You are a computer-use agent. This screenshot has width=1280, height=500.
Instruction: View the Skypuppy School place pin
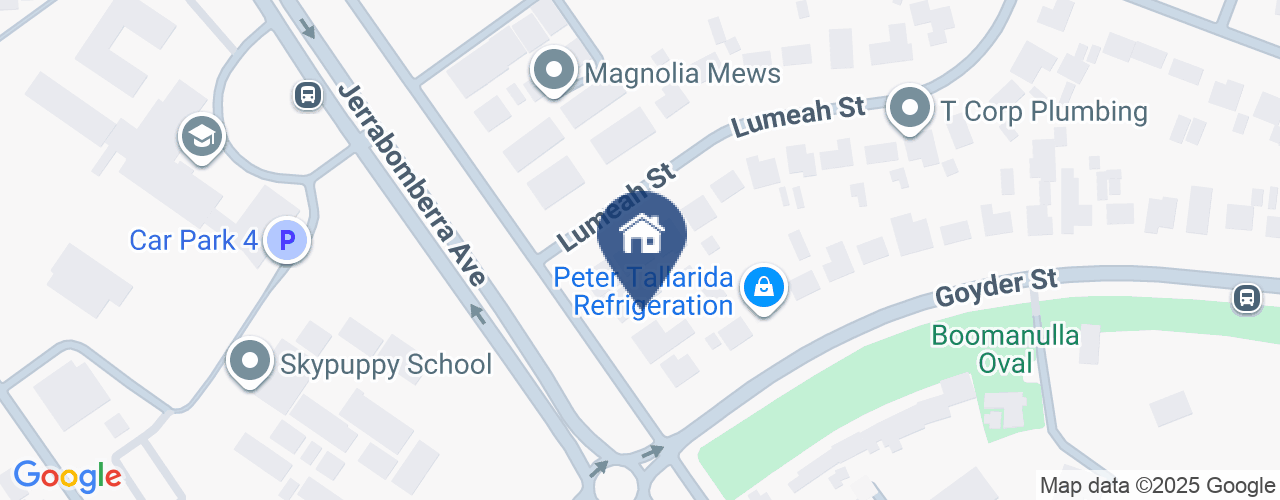click(250, 361)
